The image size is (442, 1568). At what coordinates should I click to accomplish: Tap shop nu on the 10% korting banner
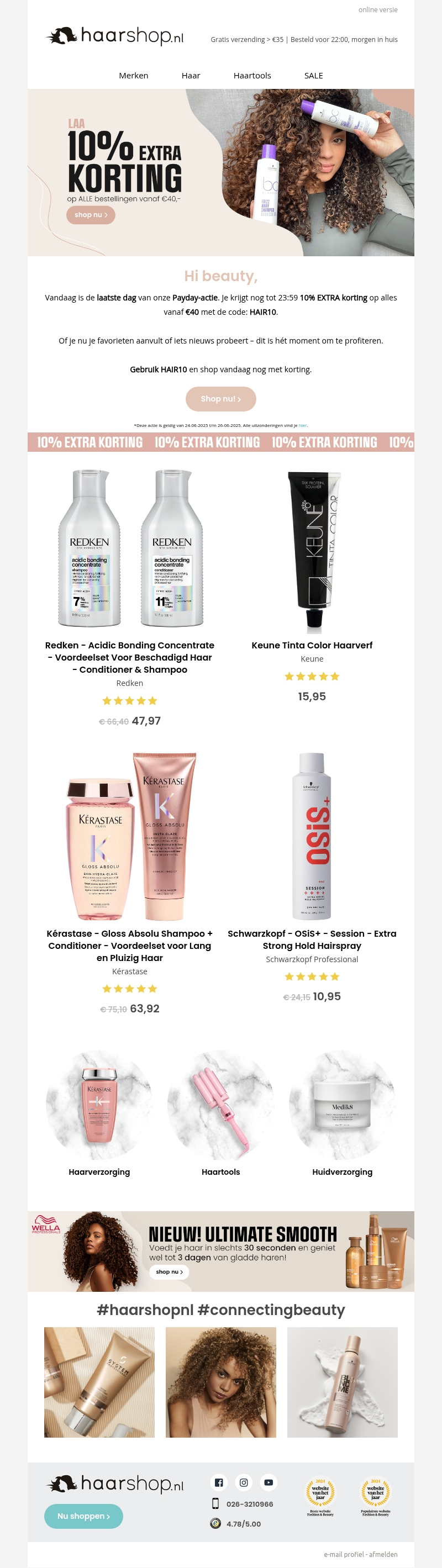91,215
